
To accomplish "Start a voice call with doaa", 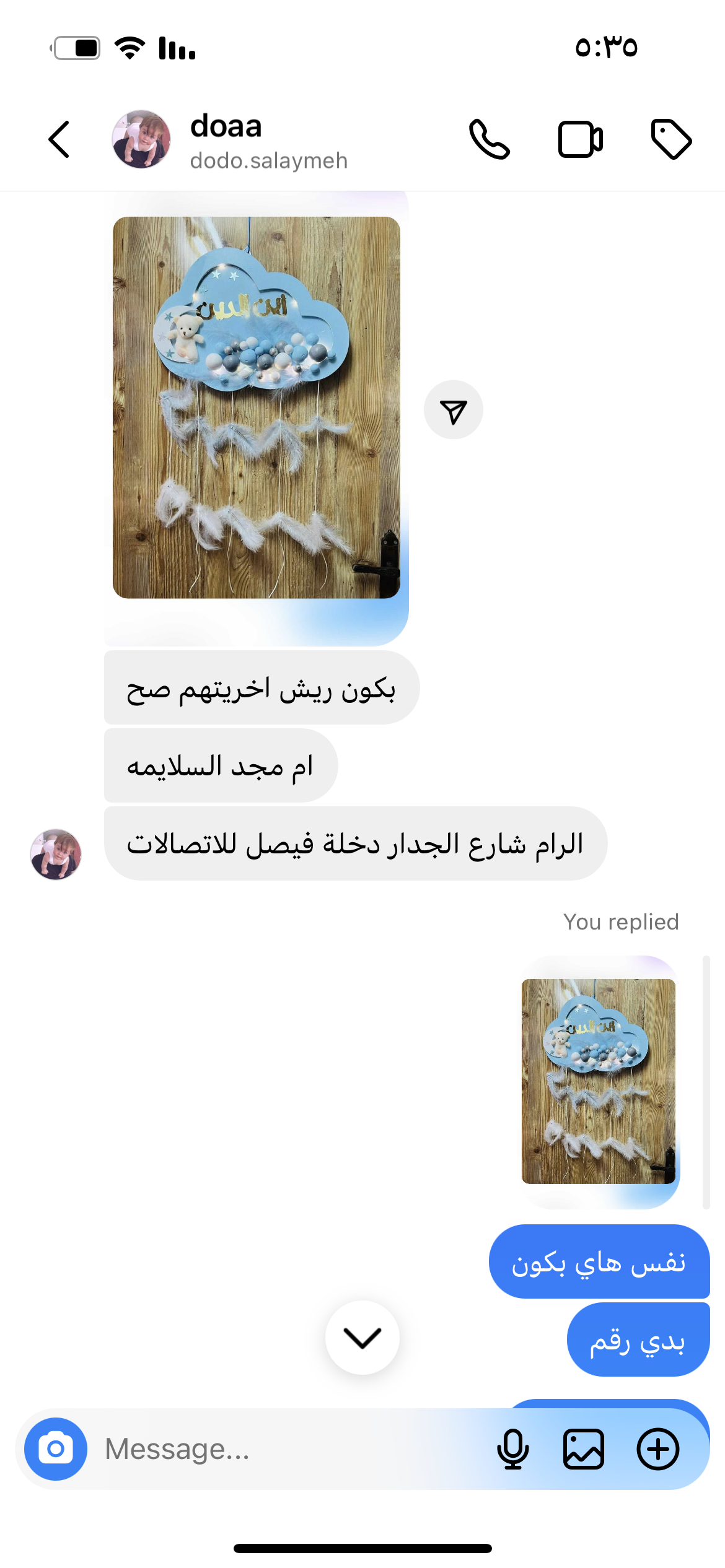I will coord(489,139).
